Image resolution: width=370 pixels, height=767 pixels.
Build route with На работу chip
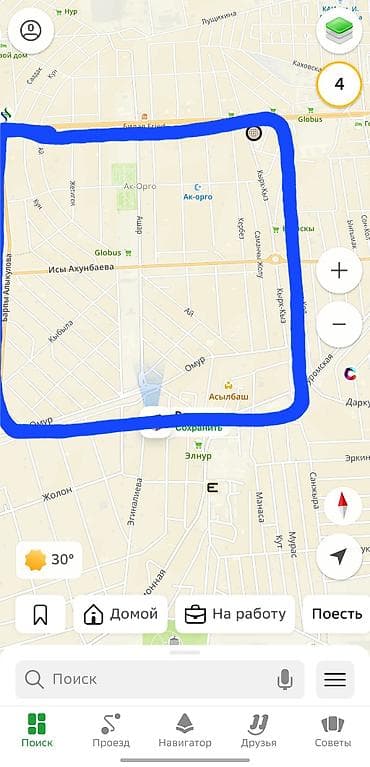[235, 614]
